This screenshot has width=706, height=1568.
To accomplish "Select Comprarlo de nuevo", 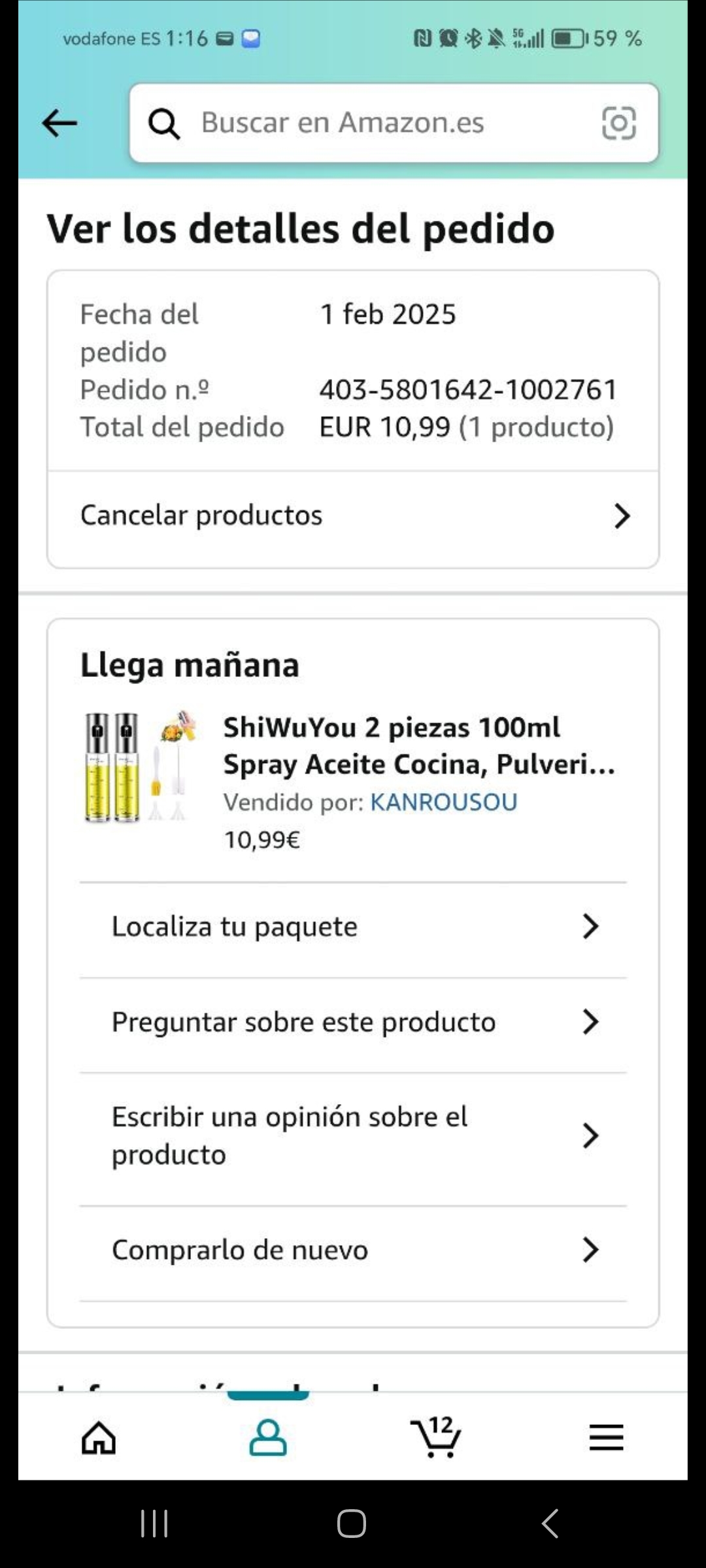I will point(353,1250).
